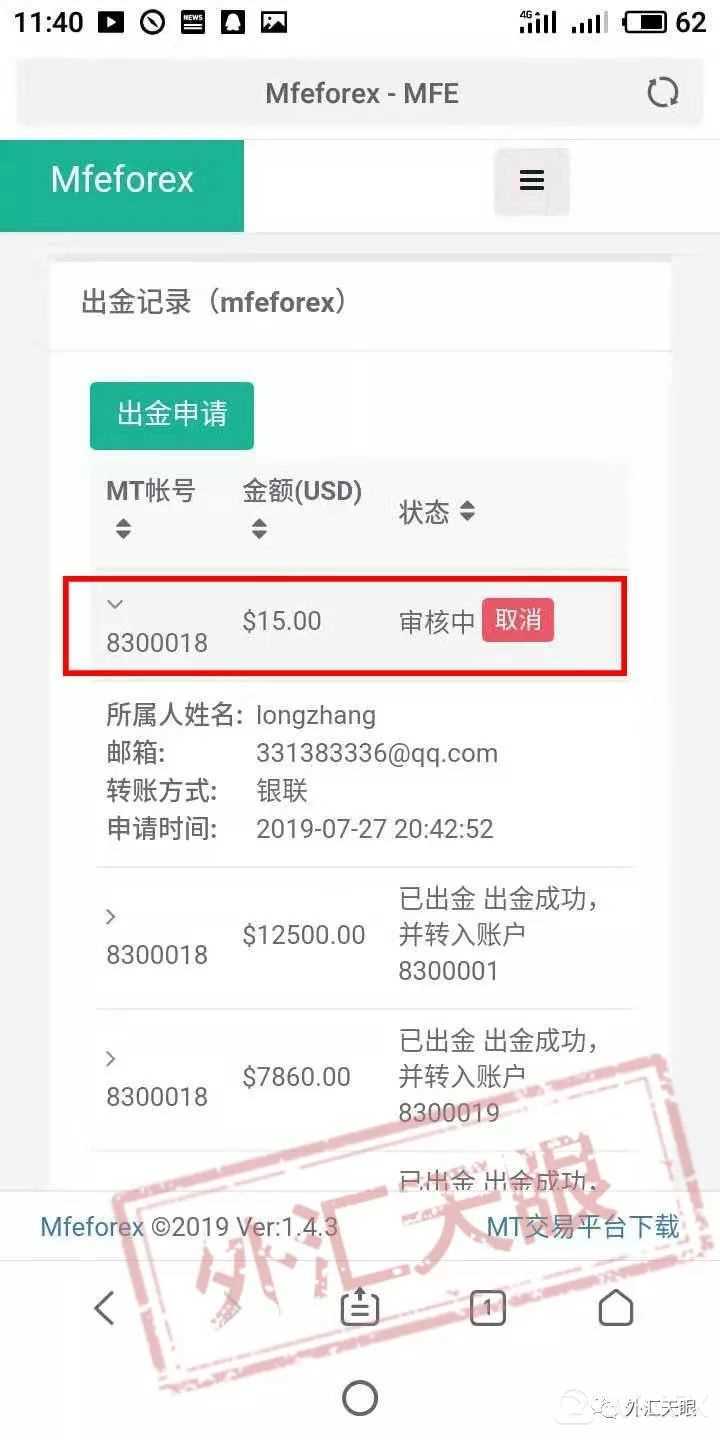The image size is (720, 1440).
Task: Expand the $12500.00 withdrawal row
Action: [111, 916]
